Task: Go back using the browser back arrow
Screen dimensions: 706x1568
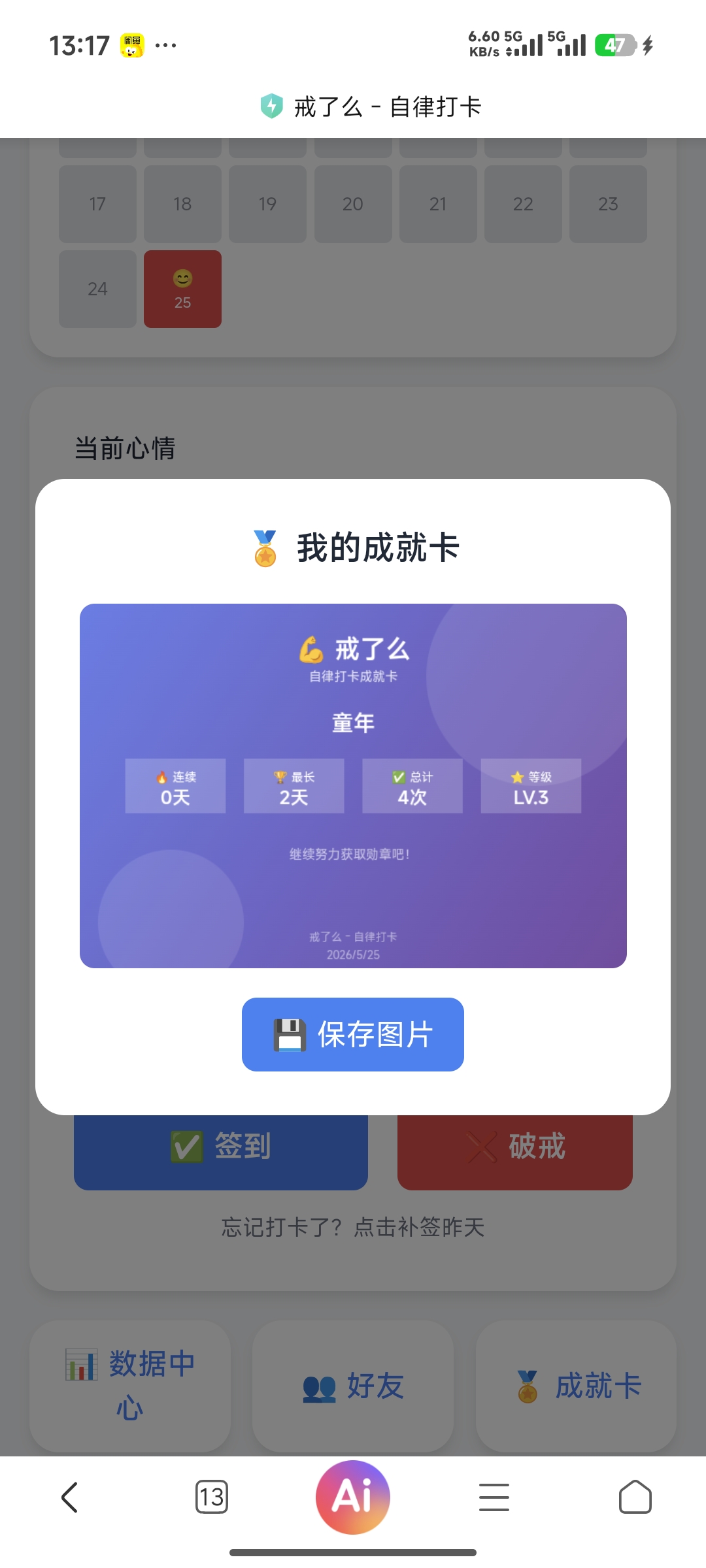Action: pyautogui.click(x=70, y=1497)
